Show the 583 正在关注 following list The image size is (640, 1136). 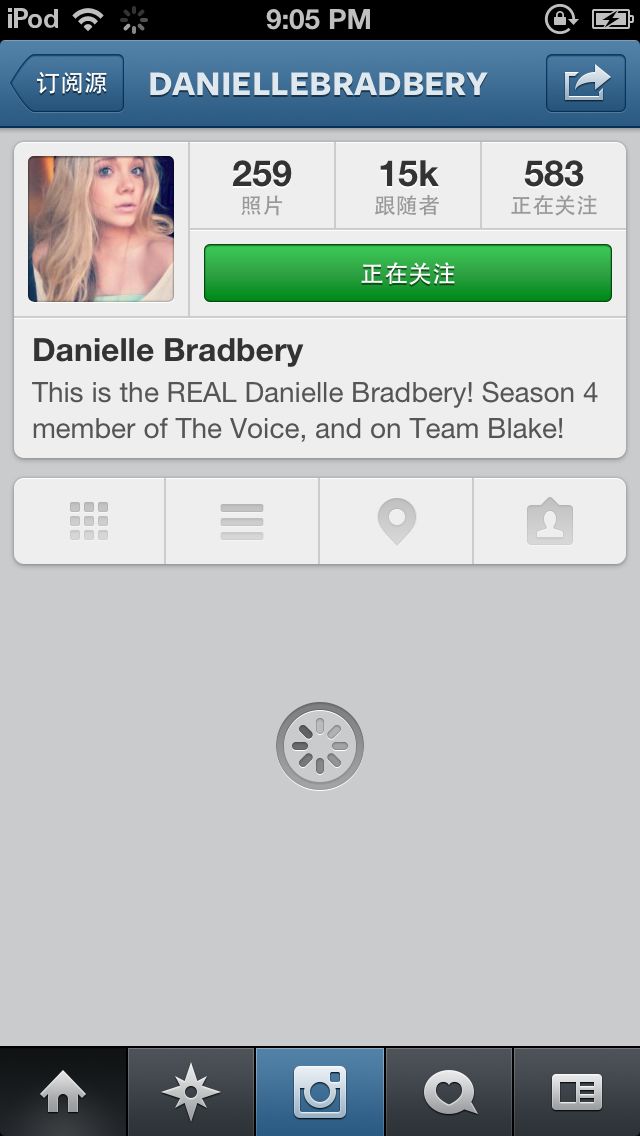553,186
